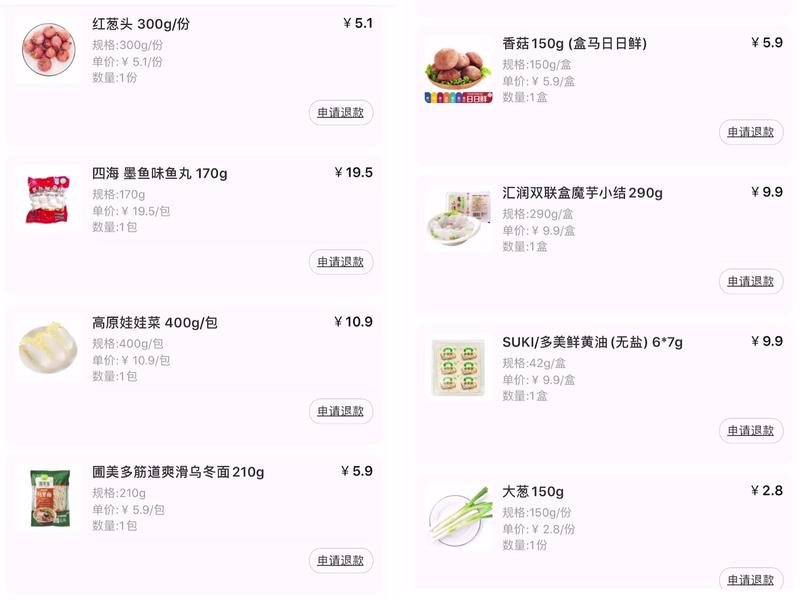Viewport: 800px width, 600px height.
Task: View the SUKI 多美鲜黄油 product image
Action: coord(458,368)
